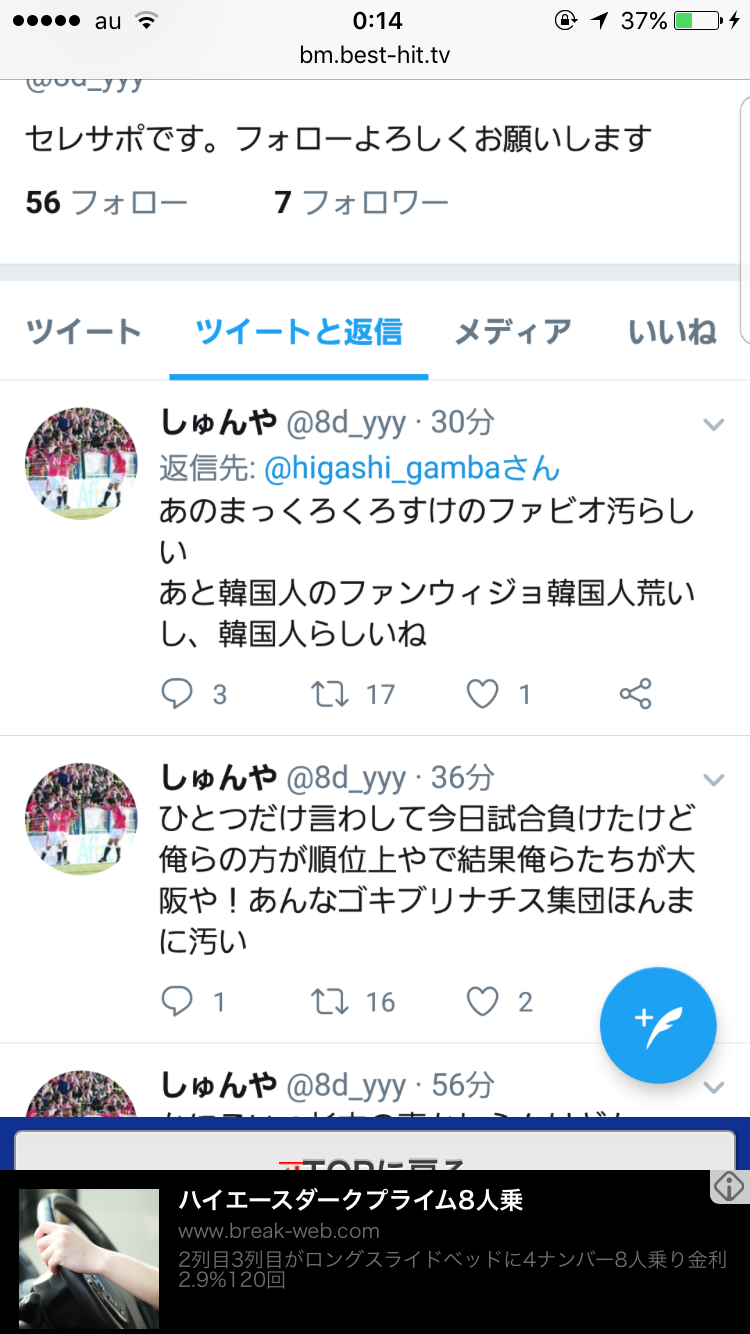
Task: Tap the bm.best-hit.tv address bar
Action: [x=375, y=55]
